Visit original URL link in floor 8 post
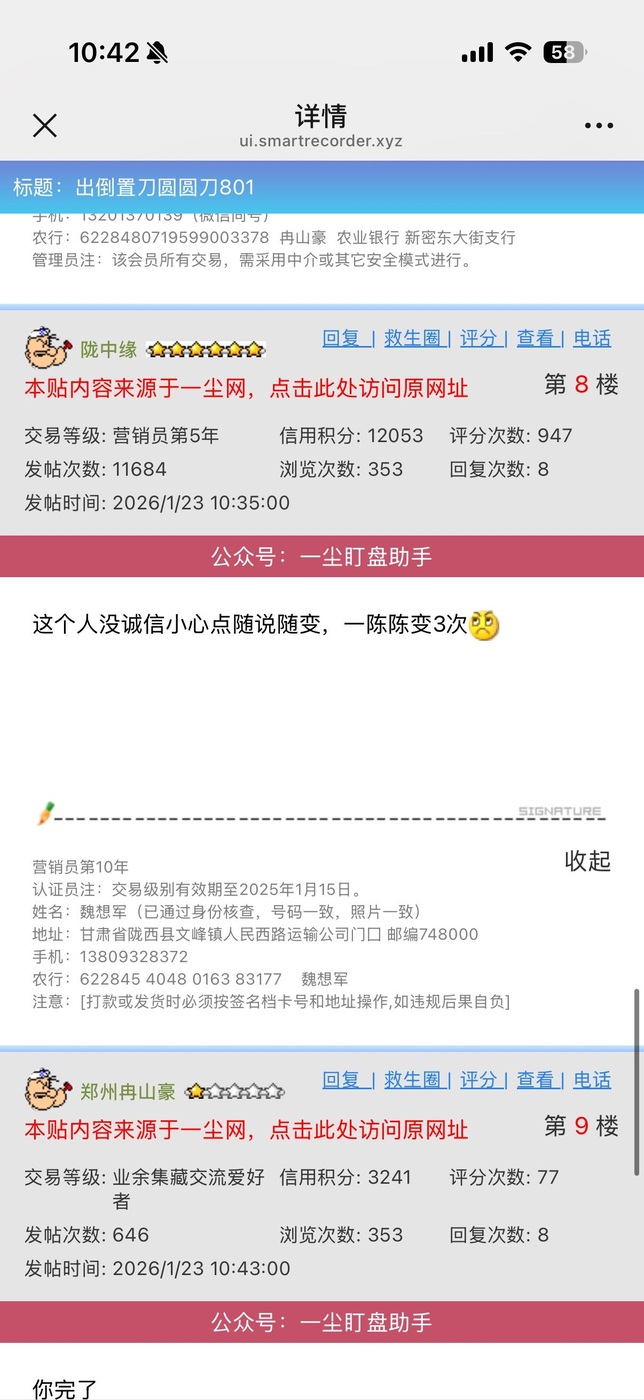 click(x=246, y=388)
